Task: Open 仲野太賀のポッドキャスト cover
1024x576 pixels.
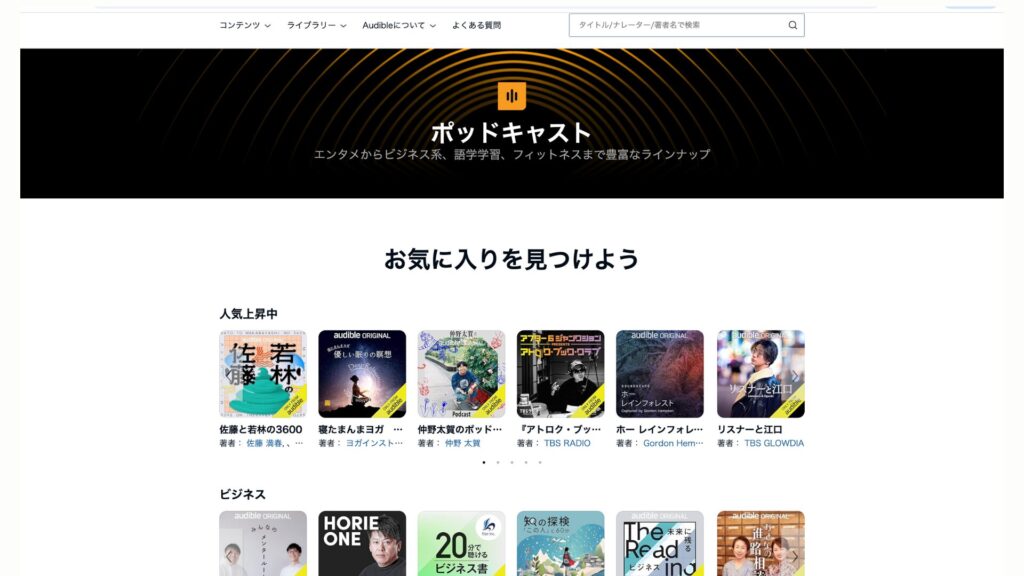Action: 461,373
